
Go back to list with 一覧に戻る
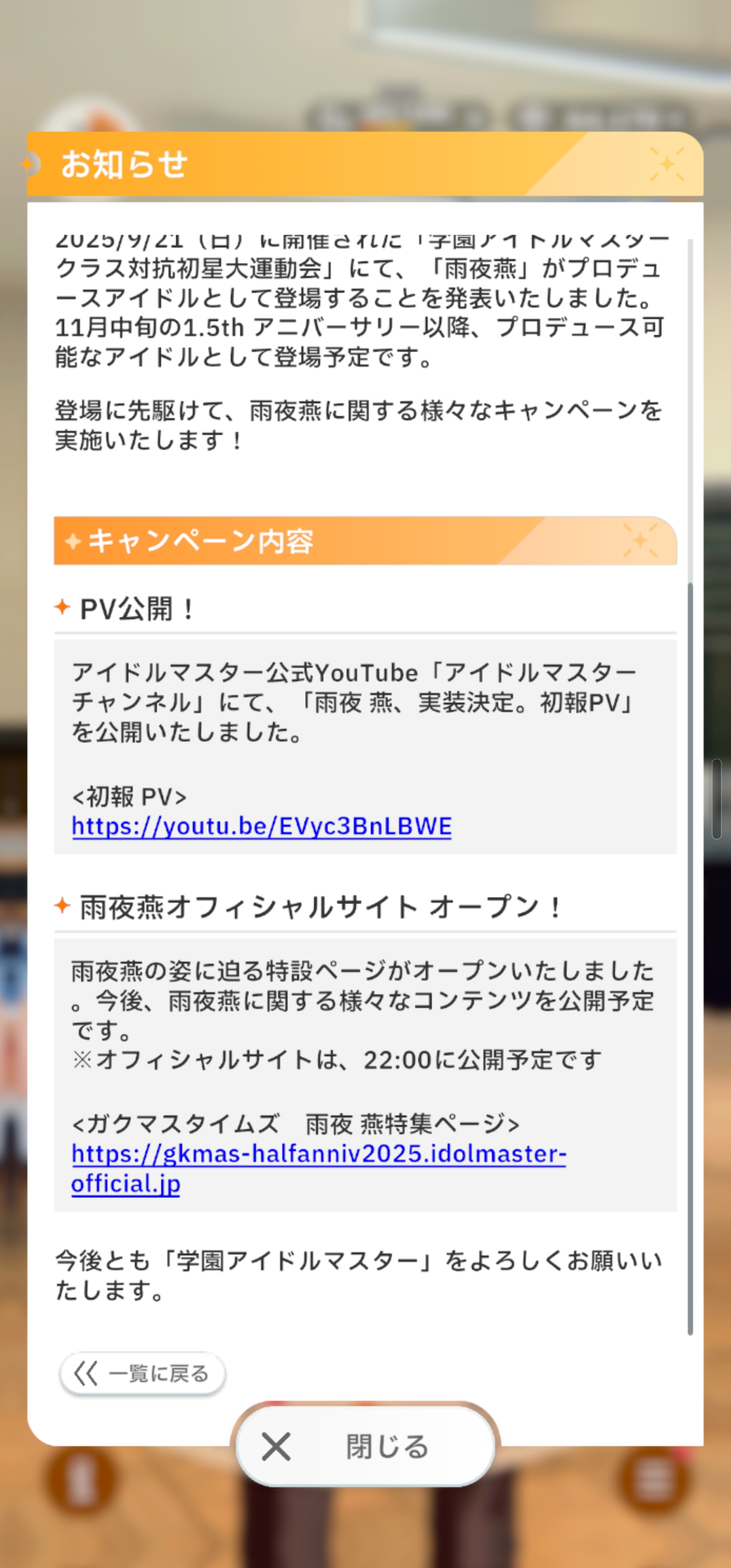tap(143, 1374)
